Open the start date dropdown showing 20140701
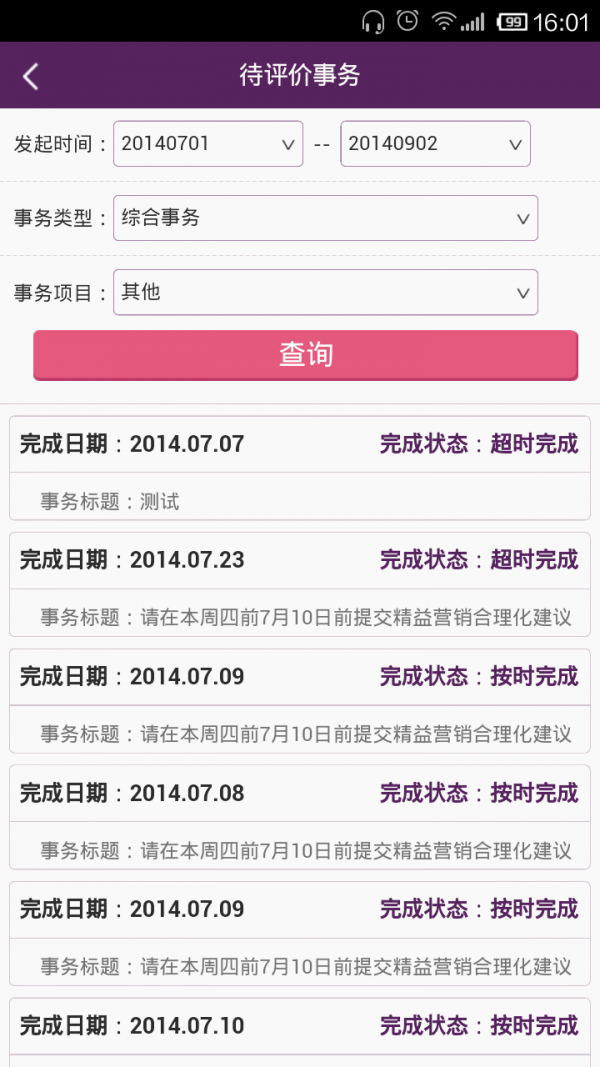600x1067 pixels. pyautogui.click(x=208, y=144)
